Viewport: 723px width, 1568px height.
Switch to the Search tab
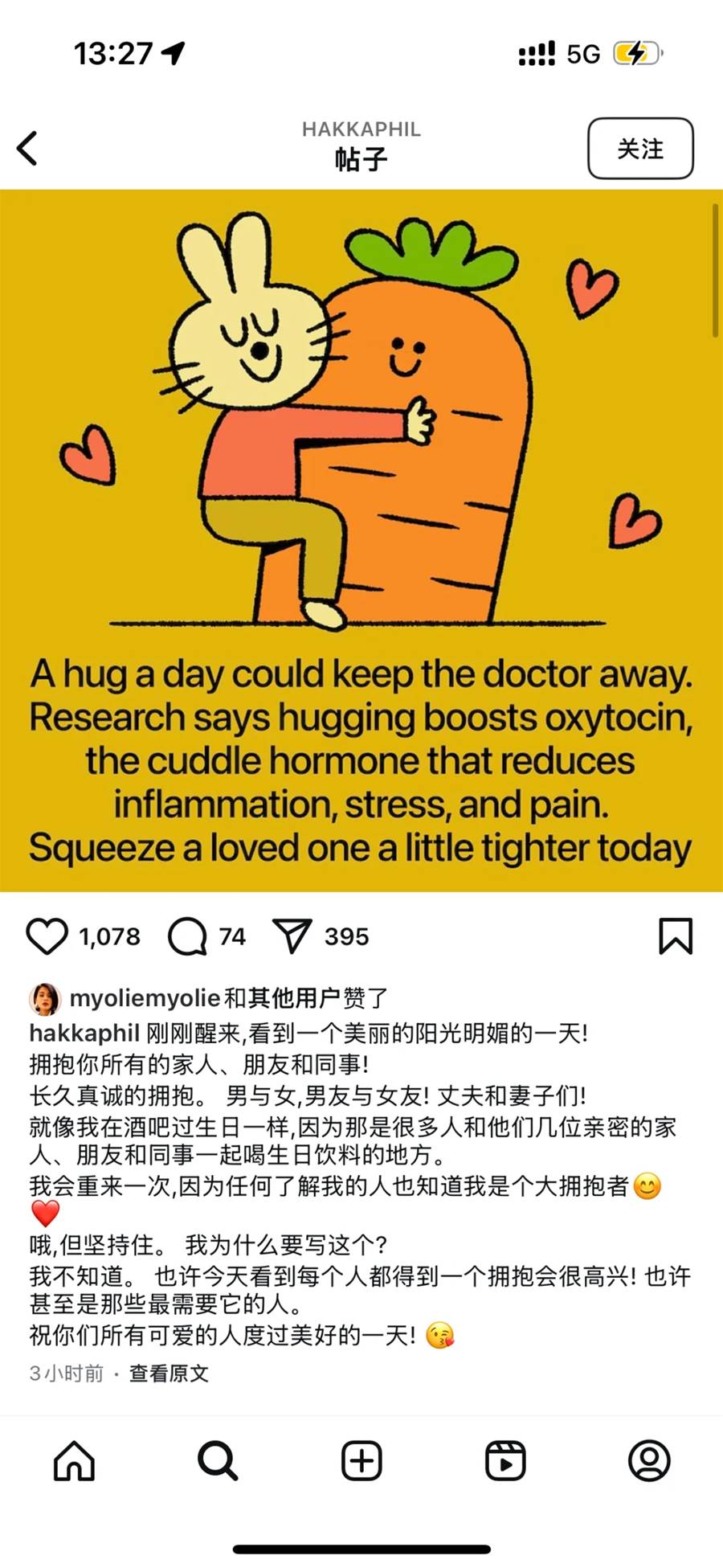pos(218,1460)
